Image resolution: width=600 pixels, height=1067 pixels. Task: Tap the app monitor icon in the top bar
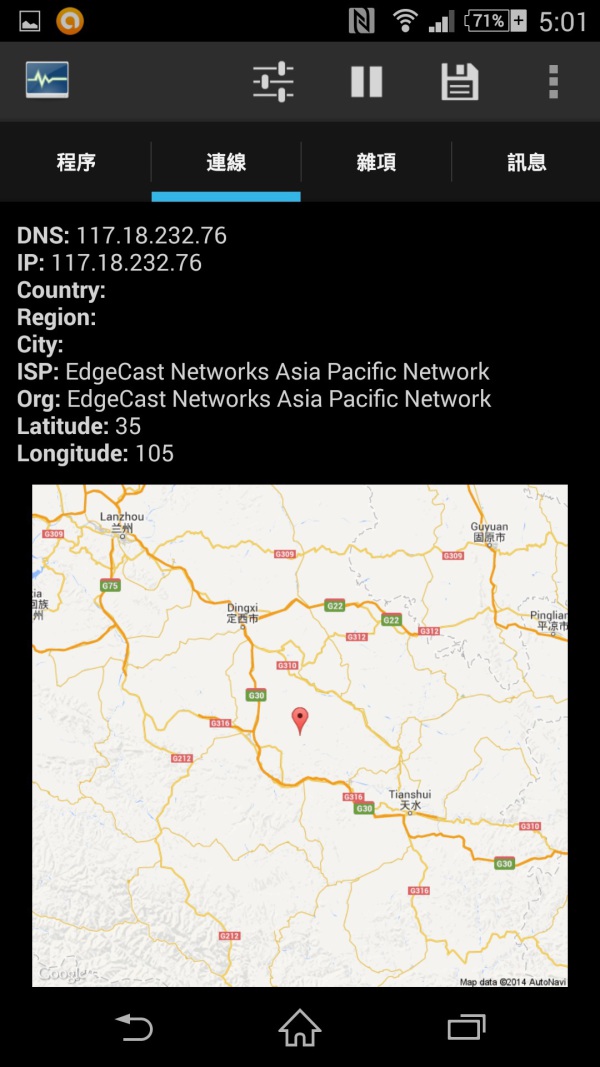click(x=47, y=80)
